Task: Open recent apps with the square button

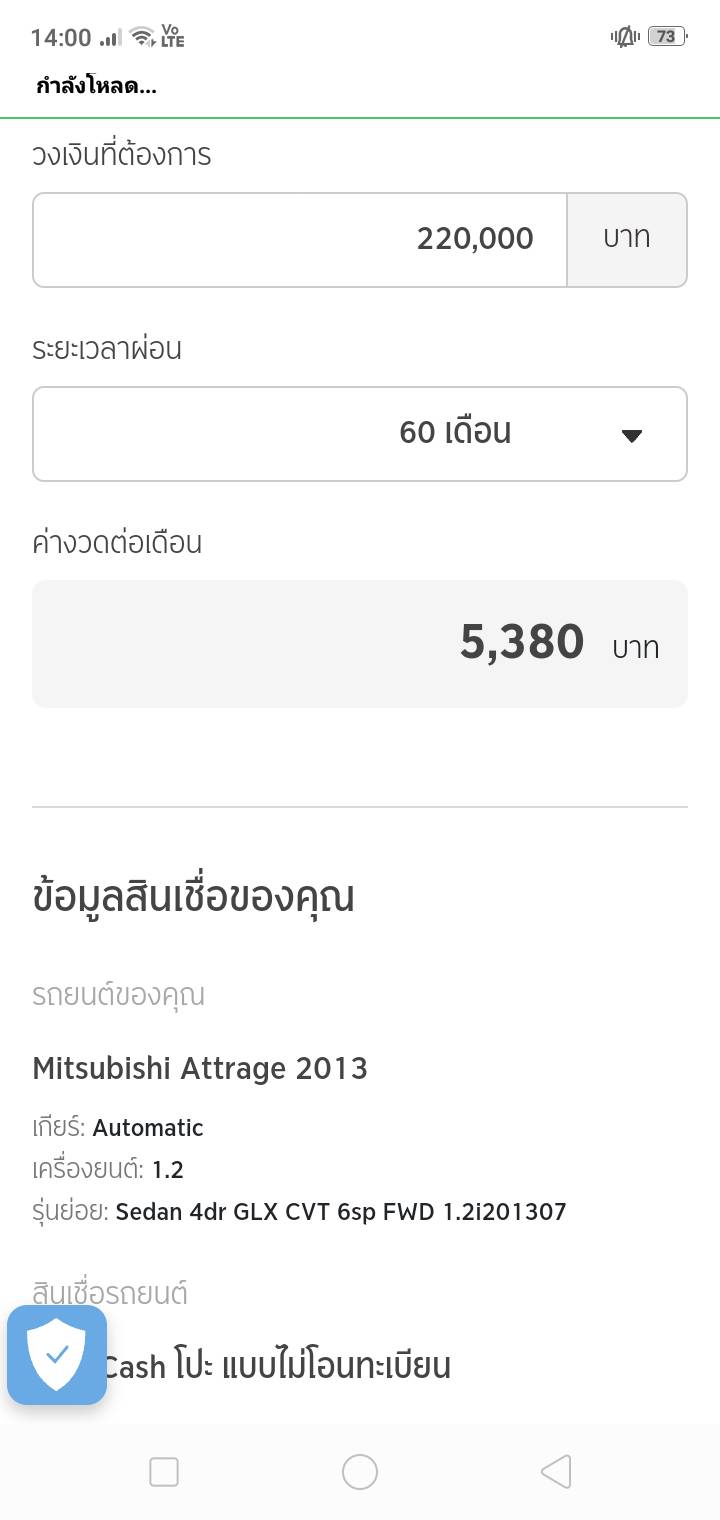Action: tap(164, 1472)
